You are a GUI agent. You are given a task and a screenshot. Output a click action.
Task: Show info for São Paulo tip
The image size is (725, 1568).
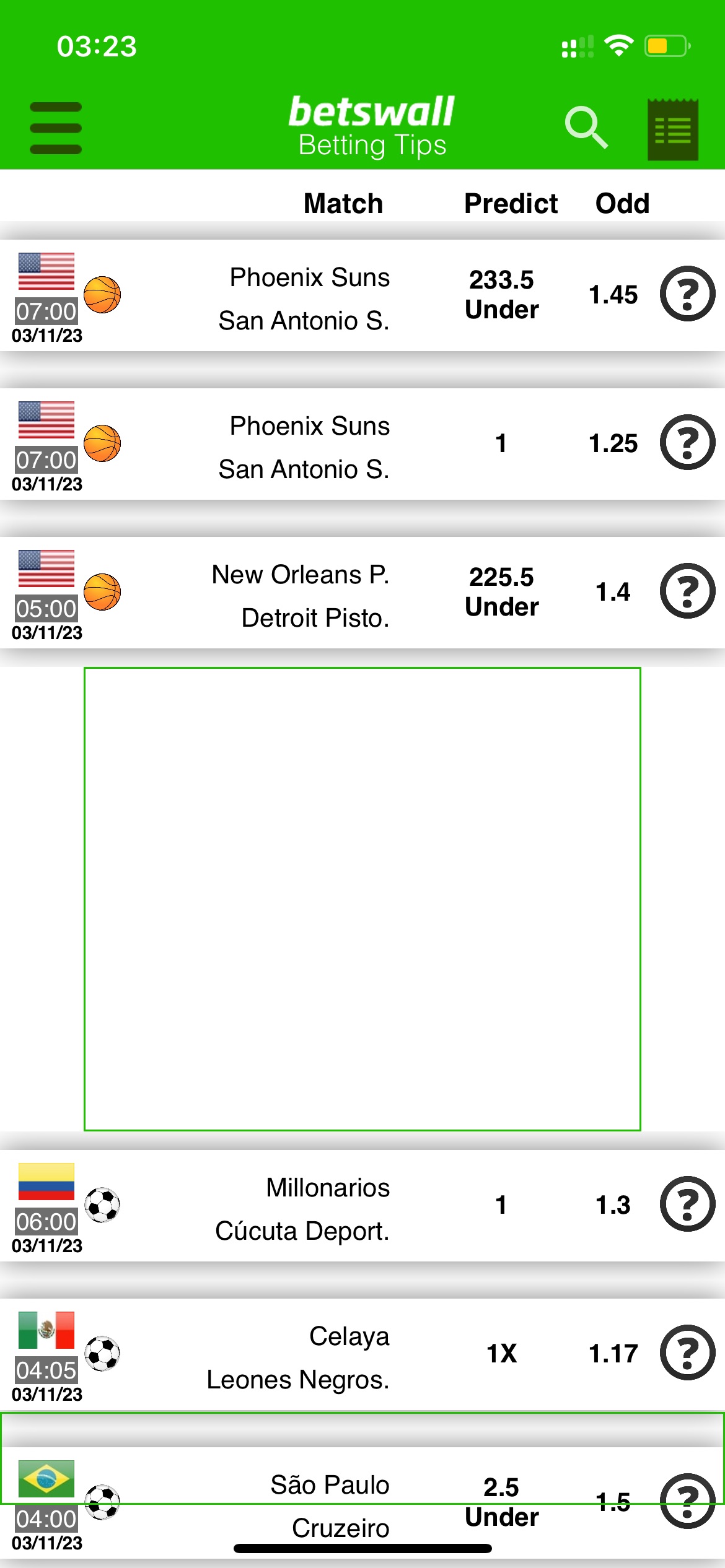(687, 1501)
